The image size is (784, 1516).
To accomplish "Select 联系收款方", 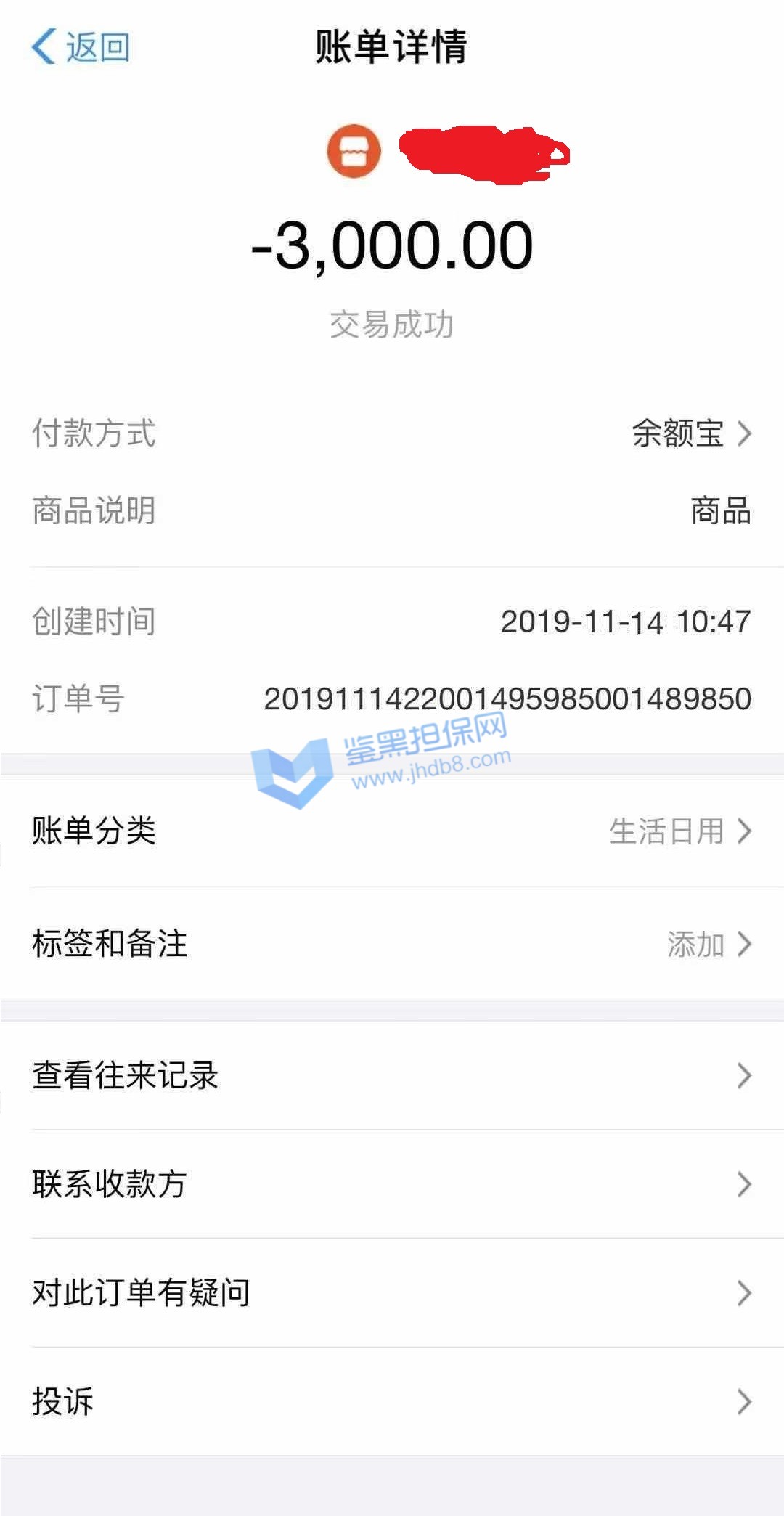I will coord(392,1183).
